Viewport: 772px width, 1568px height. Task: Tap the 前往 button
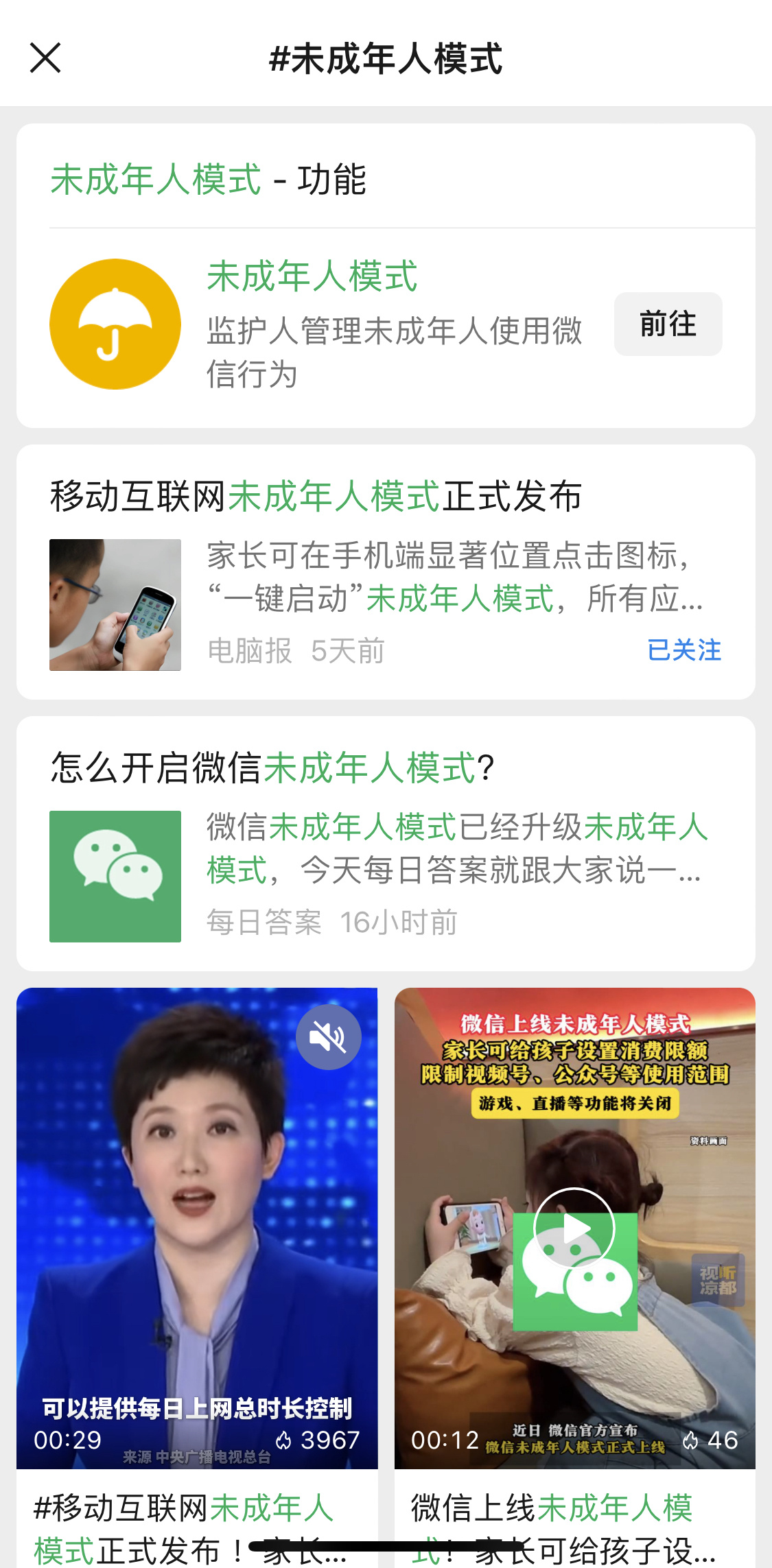pos(668,324)
